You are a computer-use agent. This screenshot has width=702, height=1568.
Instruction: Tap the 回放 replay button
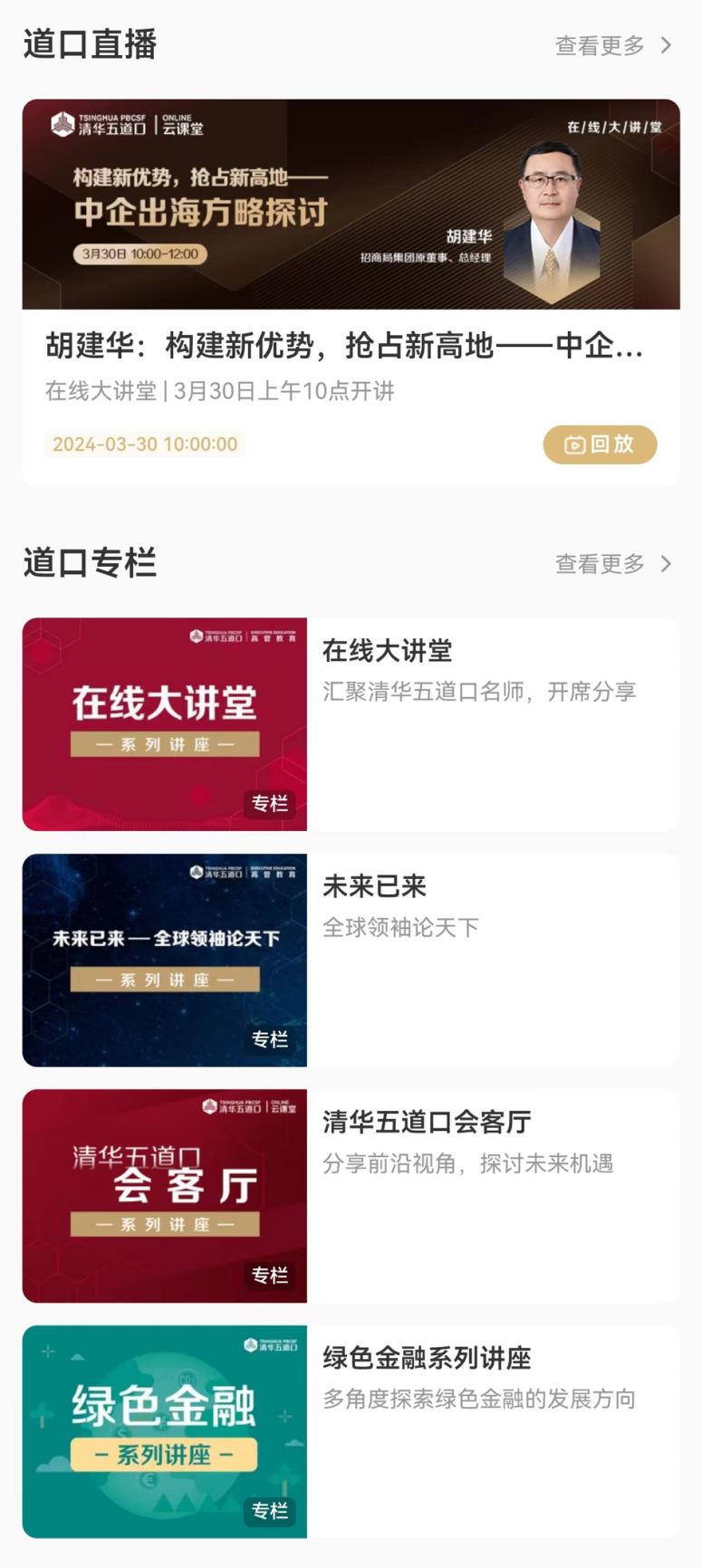coord(600,445)
